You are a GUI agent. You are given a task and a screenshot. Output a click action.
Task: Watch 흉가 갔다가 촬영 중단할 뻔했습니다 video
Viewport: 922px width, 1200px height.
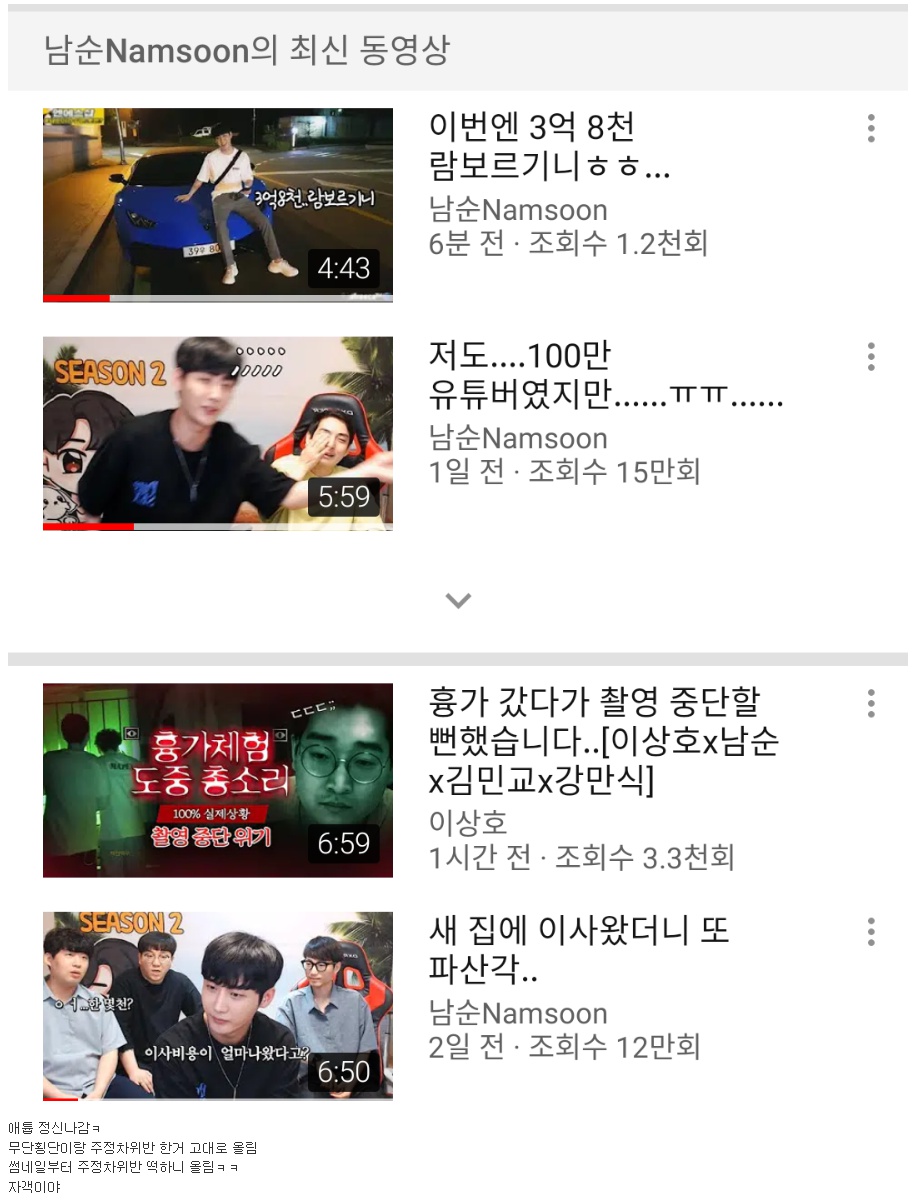pos(218,780)
